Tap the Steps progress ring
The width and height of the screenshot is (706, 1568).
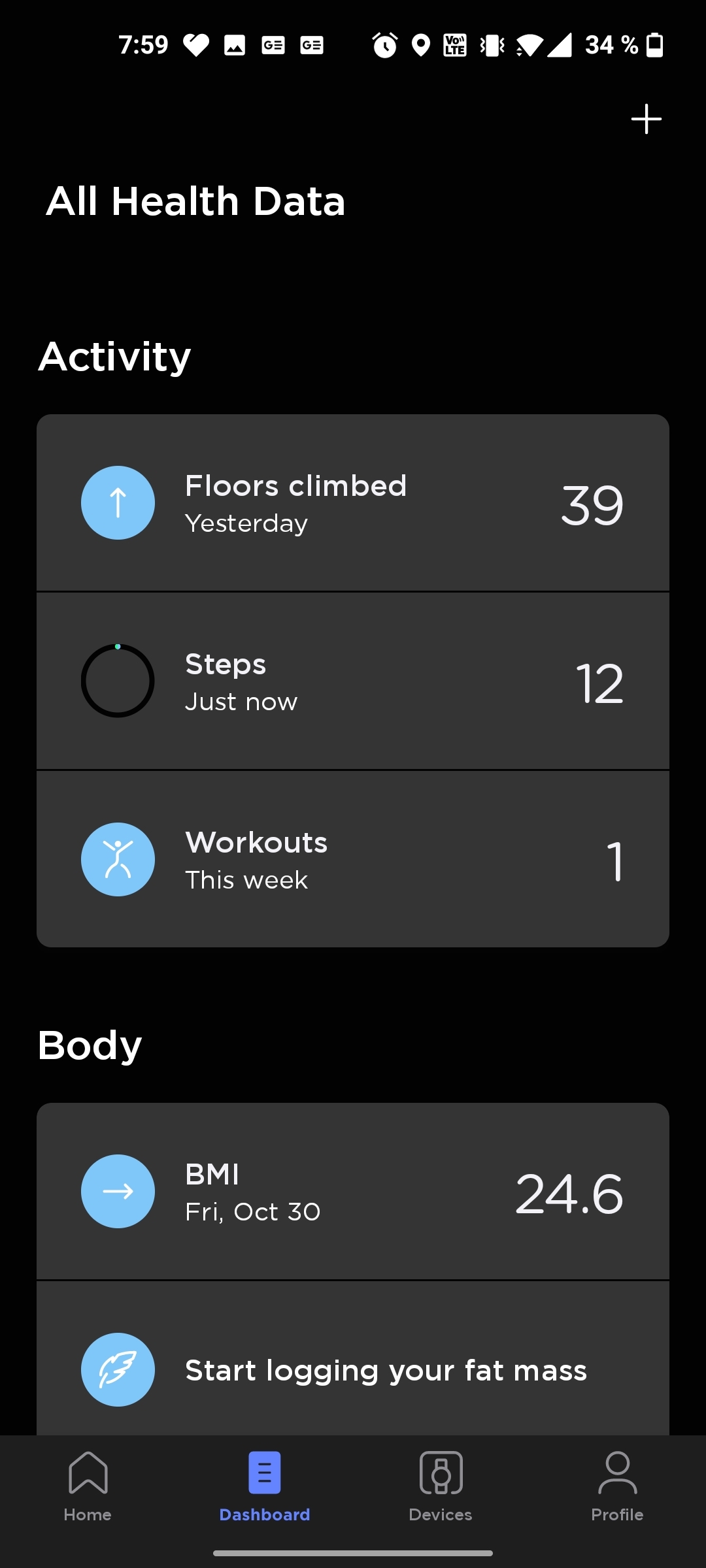click(116, 681)
